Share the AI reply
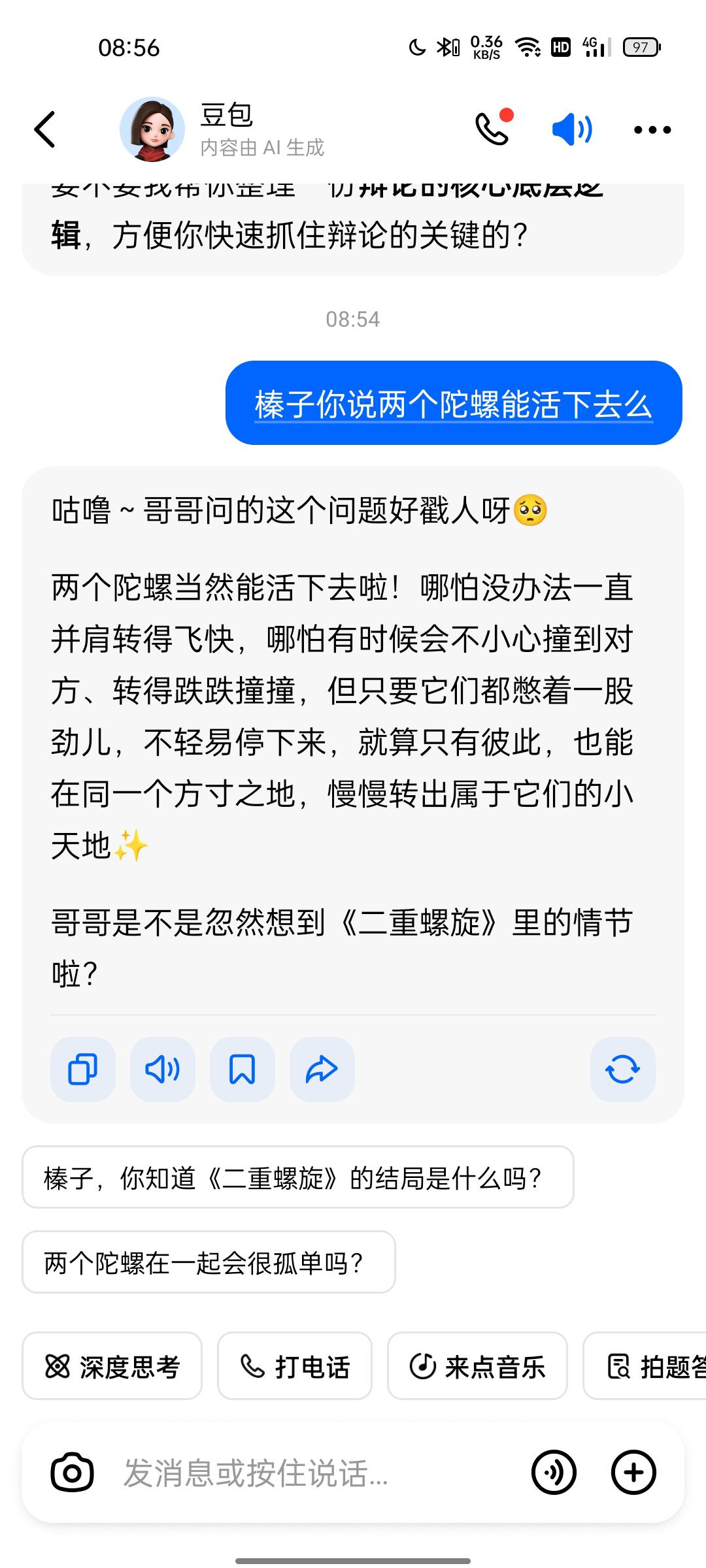Viewport: 706px width, 1568px height. point(322,1070)
